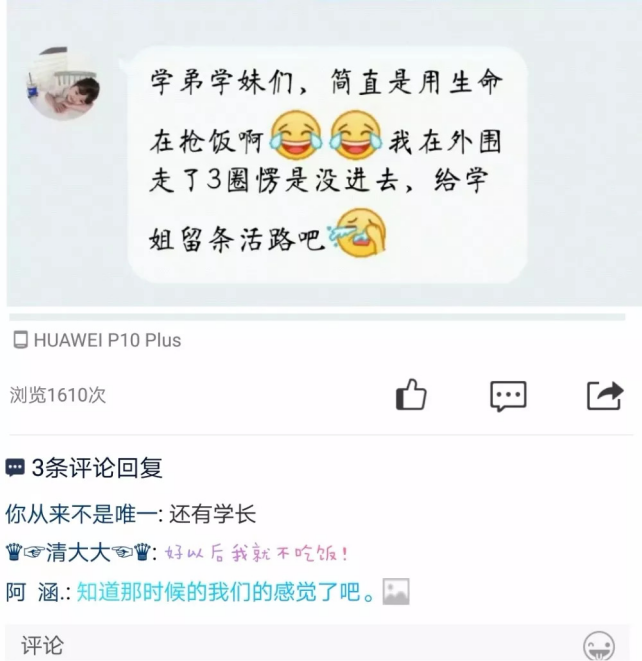Share this post
Screen dimensions: 642x661
(604, 396)
